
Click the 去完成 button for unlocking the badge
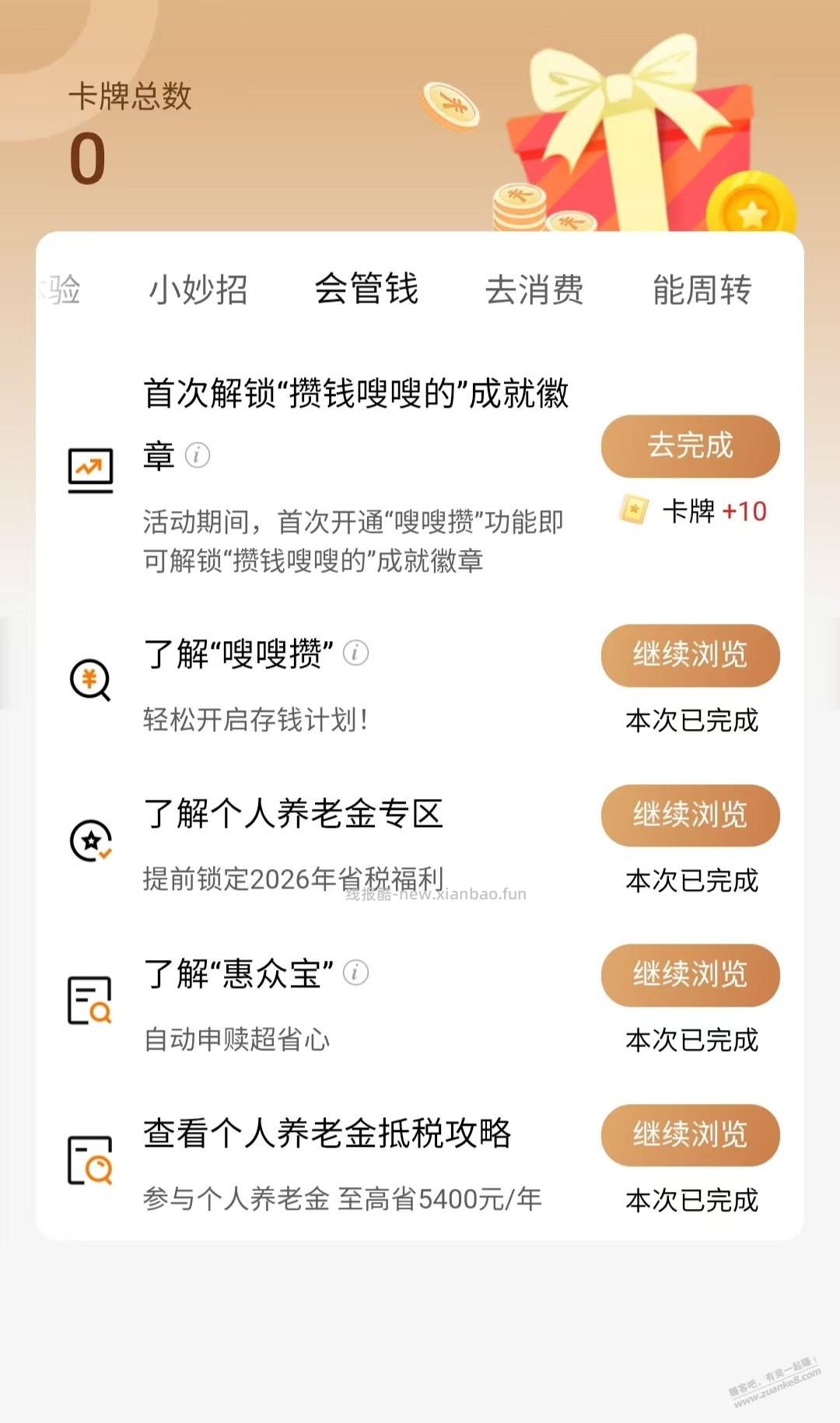pos(691,446)
